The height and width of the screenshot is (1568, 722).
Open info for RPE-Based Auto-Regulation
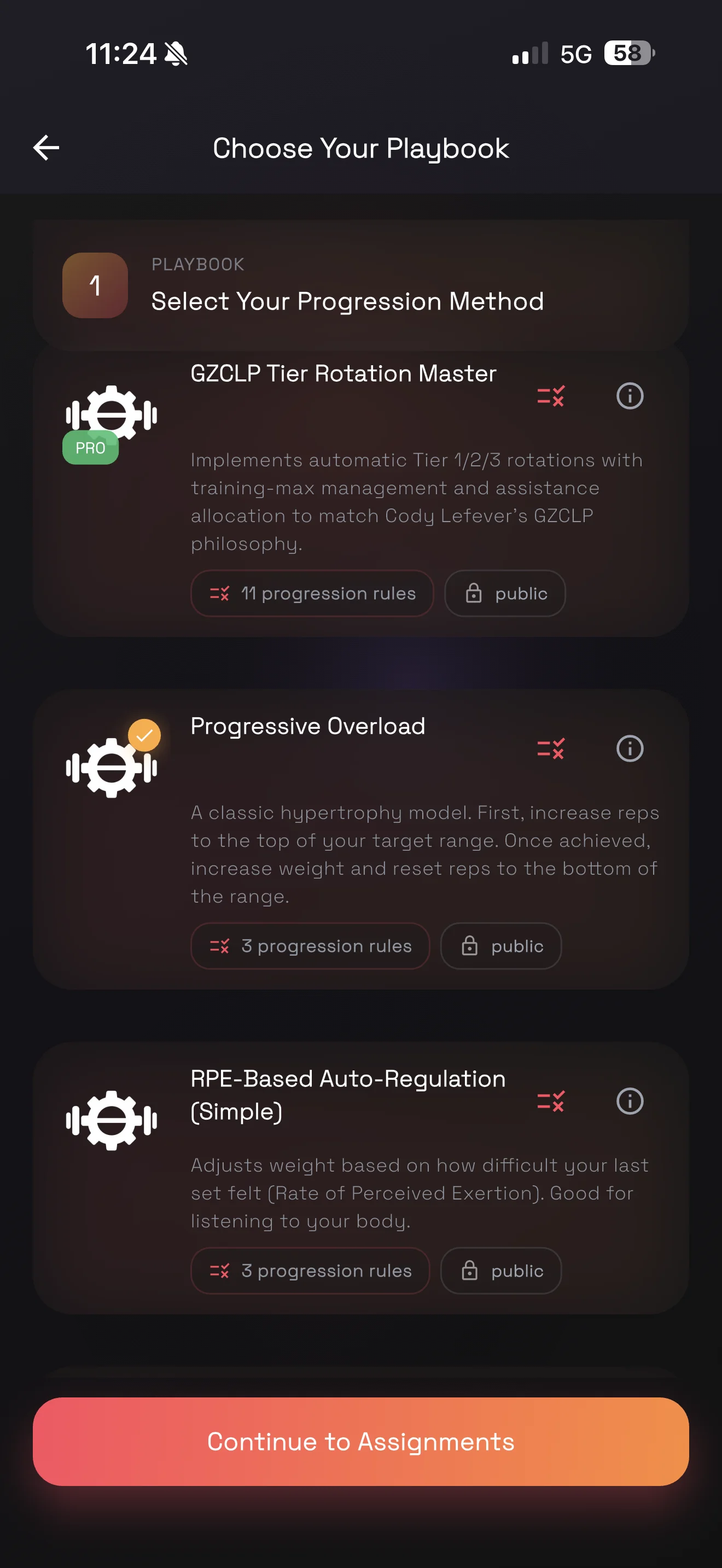click(630, 1101)
